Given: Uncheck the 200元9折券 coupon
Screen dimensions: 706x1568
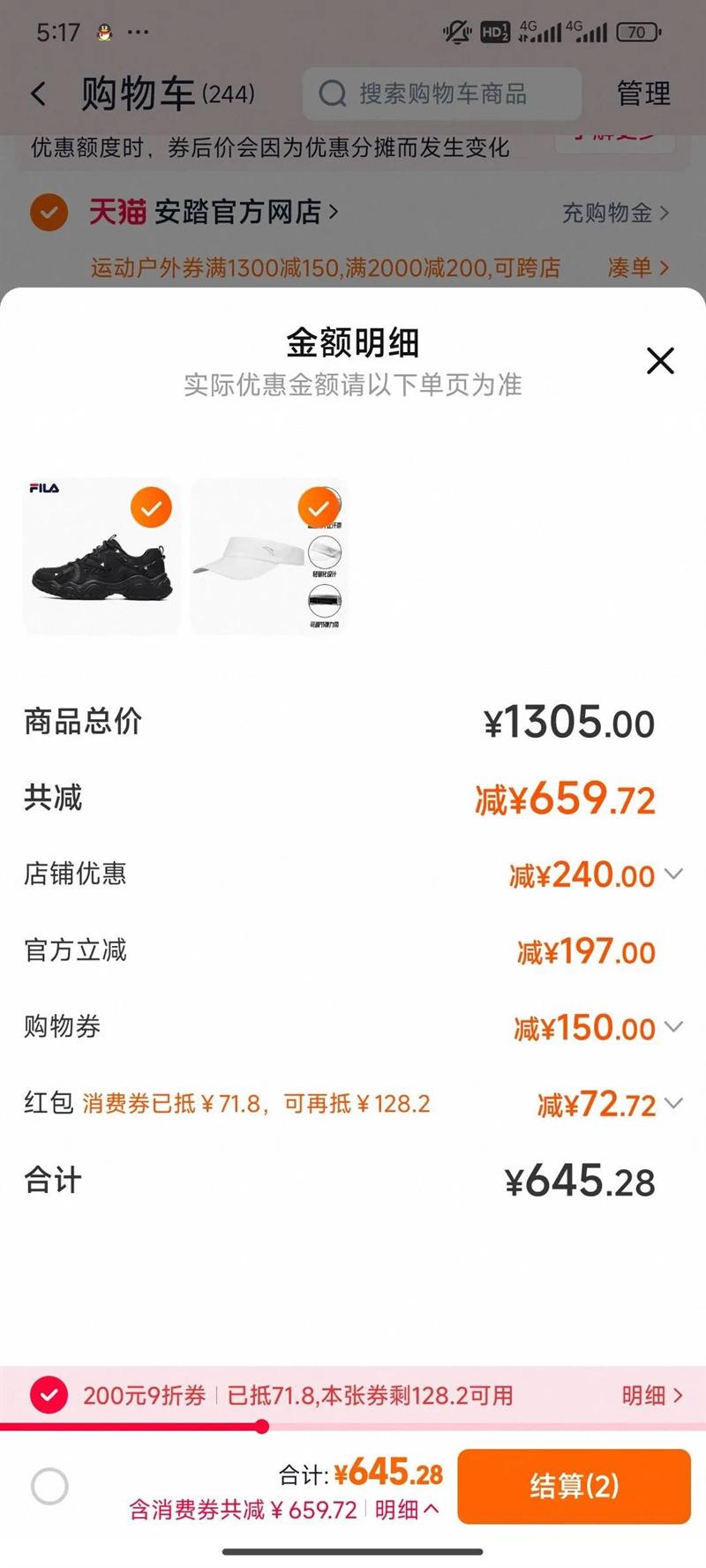Looking at the screenshot, I should coord(49,1395).
